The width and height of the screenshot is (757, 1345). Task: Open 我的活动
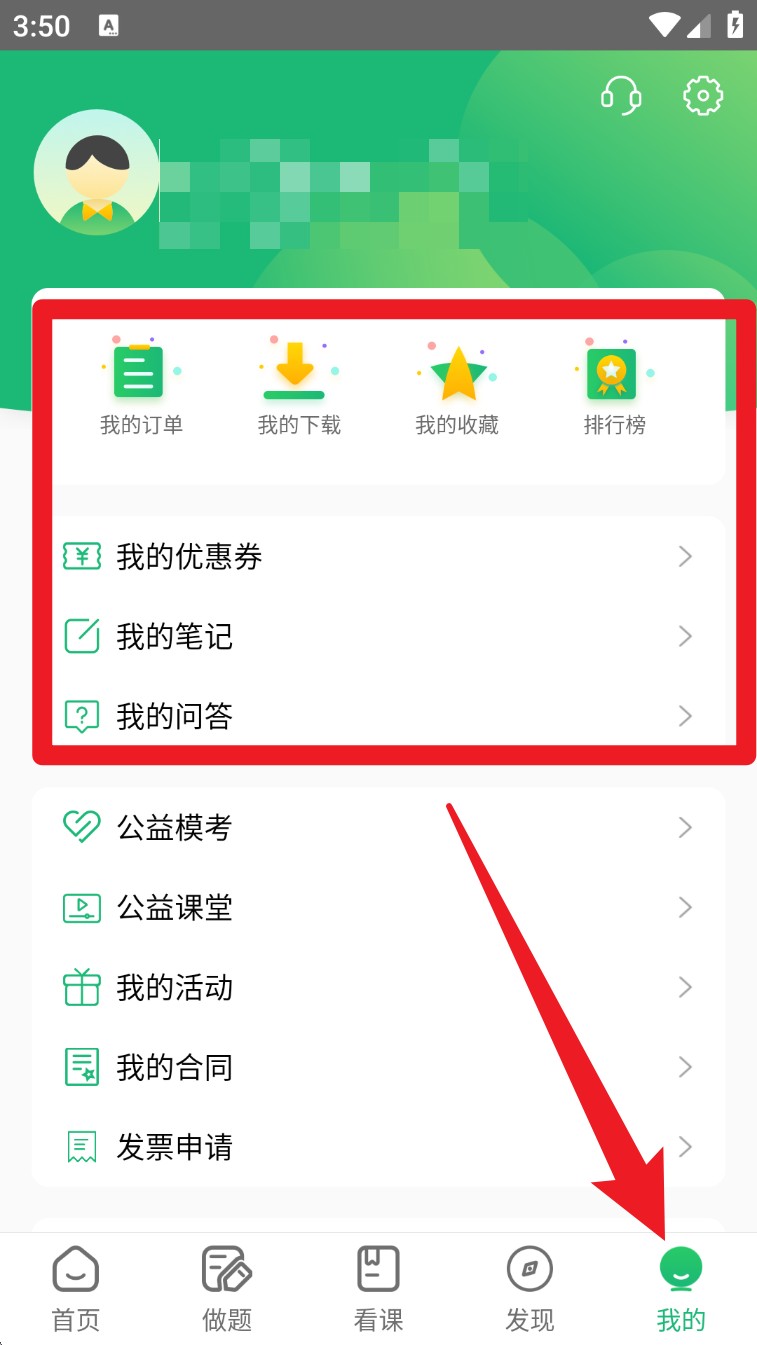tap(378, 988)
